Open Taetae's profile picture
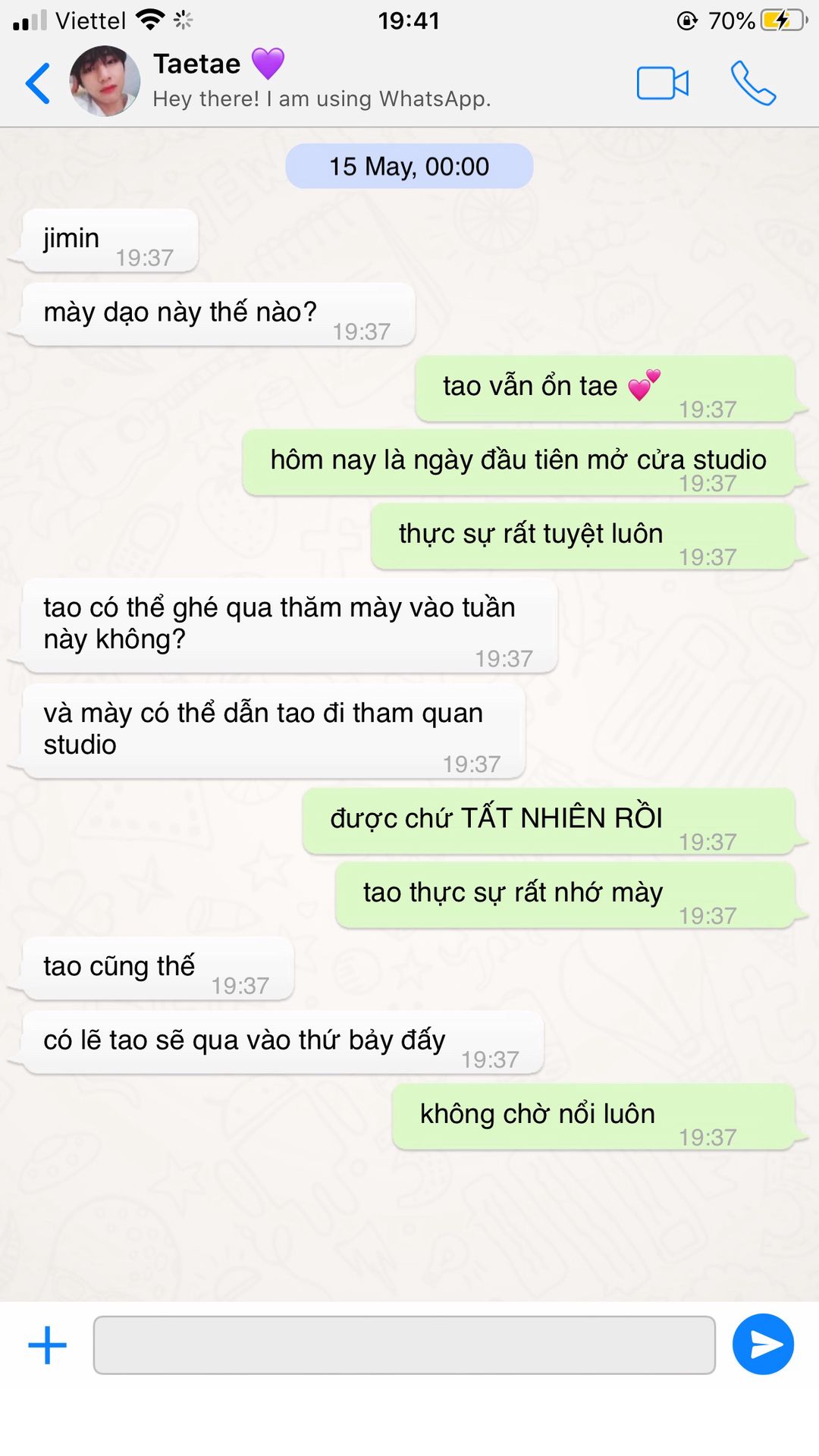Viewport: 819px width, 1456px height. coord(105,81)
